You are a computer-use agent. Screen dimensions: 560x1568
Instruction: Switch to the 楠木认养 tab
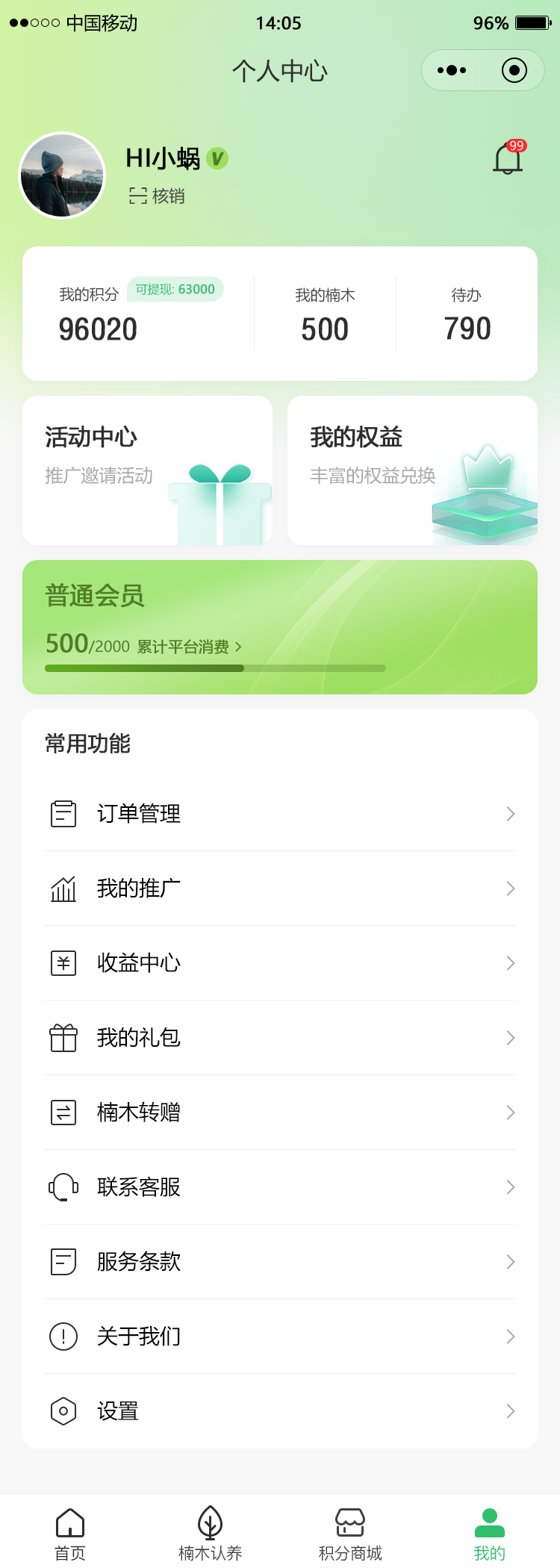(210, 1534)
